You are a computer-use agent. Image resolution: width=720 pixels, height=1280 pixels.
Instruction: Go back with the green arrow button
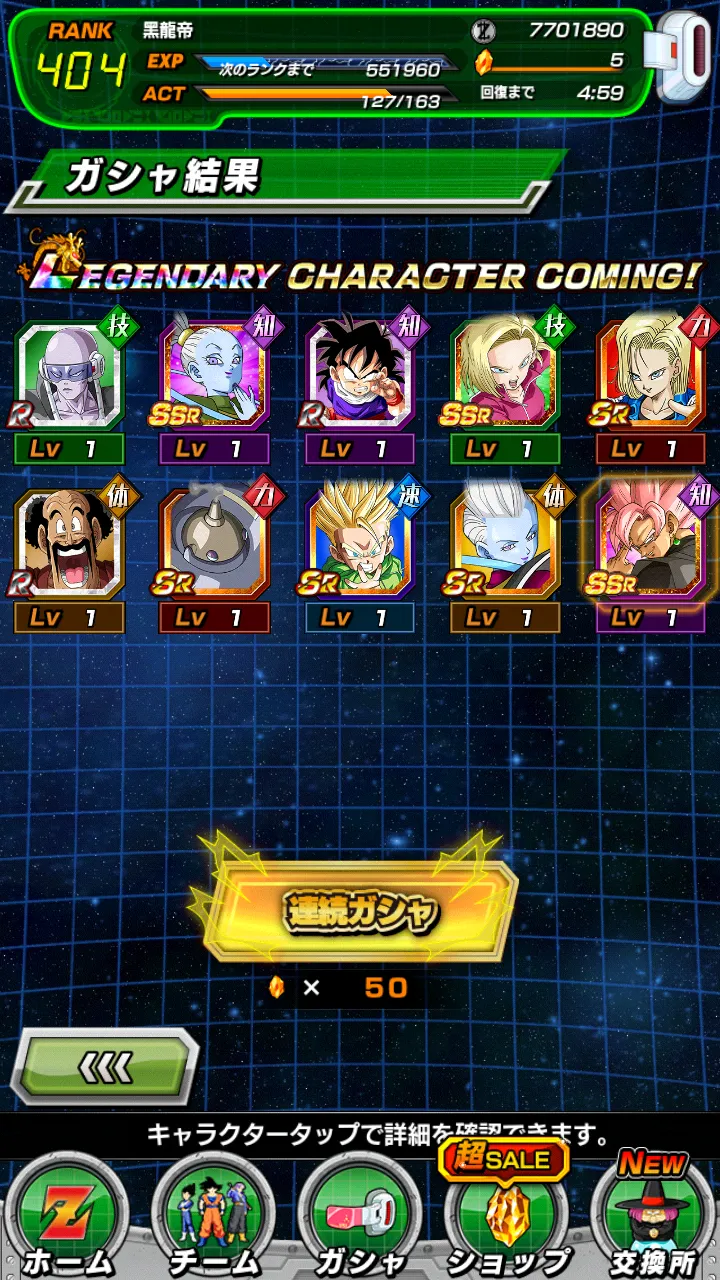pyautogui.click(x=105, y=1067)
